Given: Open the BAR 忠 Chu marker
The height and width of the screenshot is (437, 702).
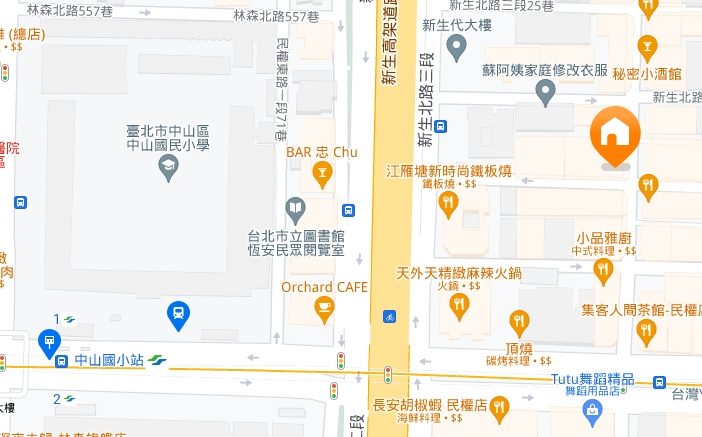Looking at the screenshot, I should [x=322, y=176].
